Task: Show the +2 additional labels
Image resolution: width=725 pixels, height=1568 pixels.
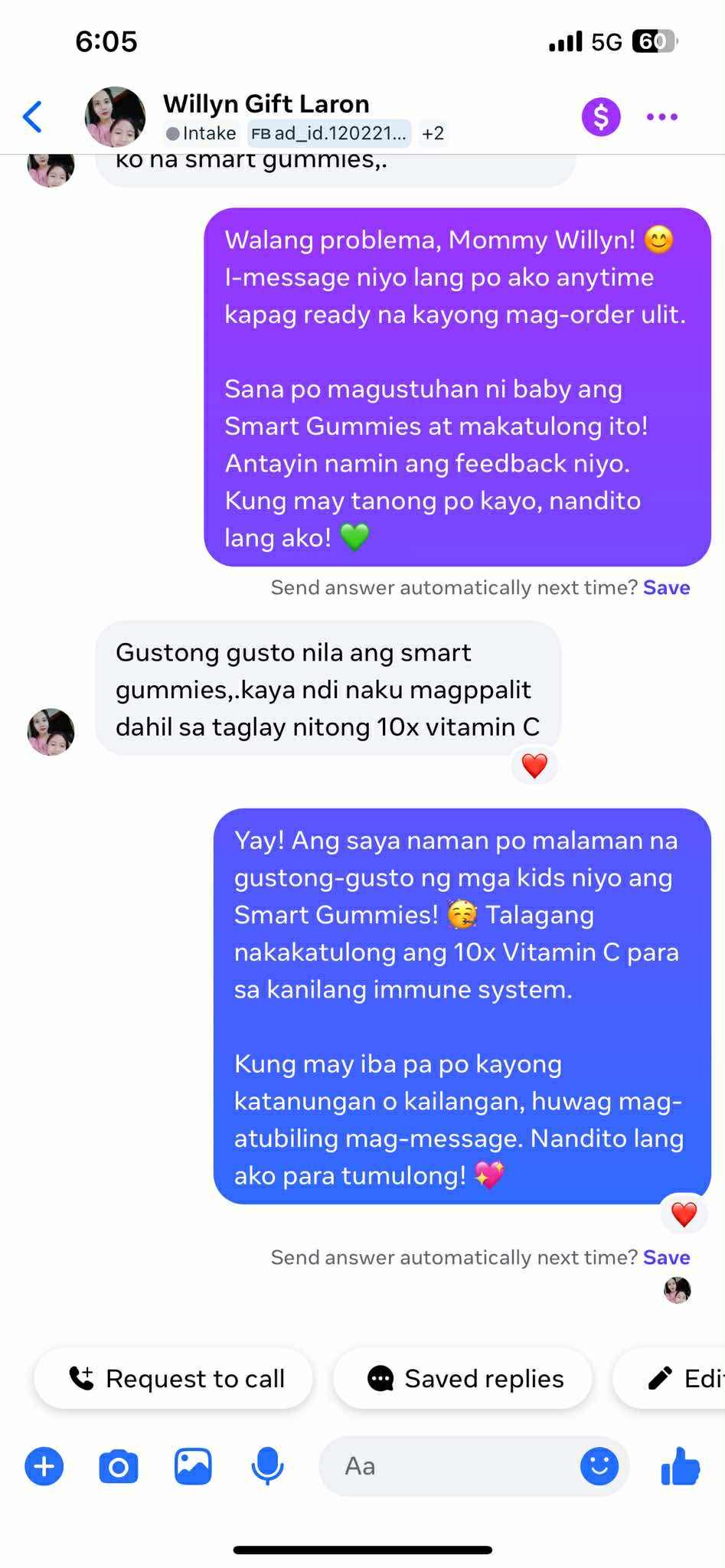Action: click(433, 133)
